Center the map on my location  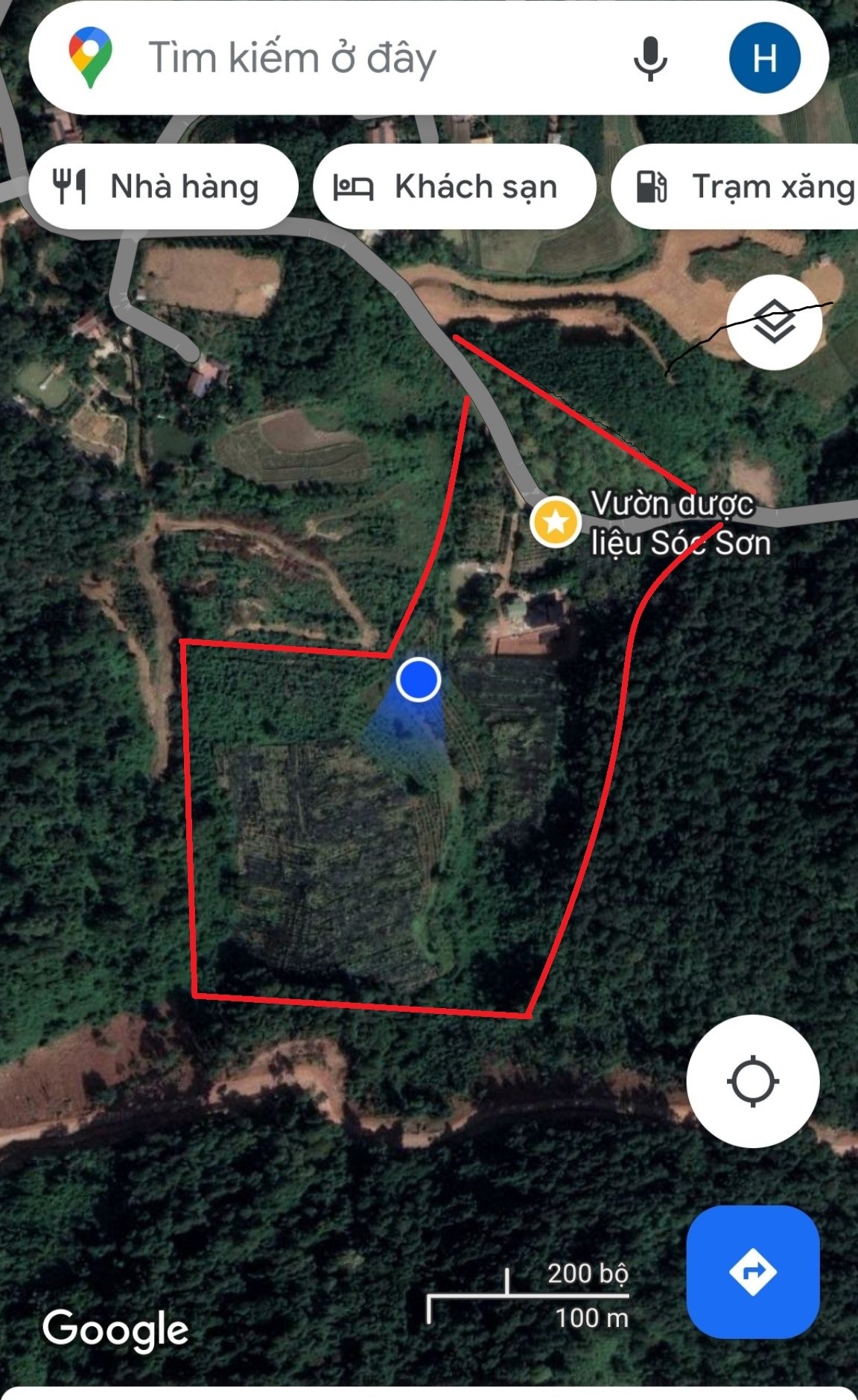click(752, 1081)
